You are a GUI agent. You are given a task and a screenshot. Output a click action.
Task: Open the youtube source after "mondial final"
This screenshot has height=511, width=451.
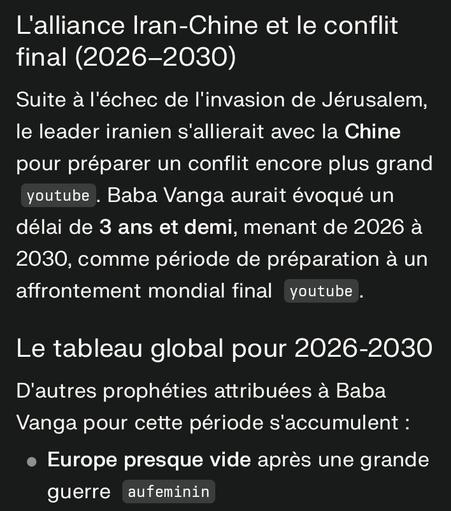pyautogui.click(x=321, y=291)
